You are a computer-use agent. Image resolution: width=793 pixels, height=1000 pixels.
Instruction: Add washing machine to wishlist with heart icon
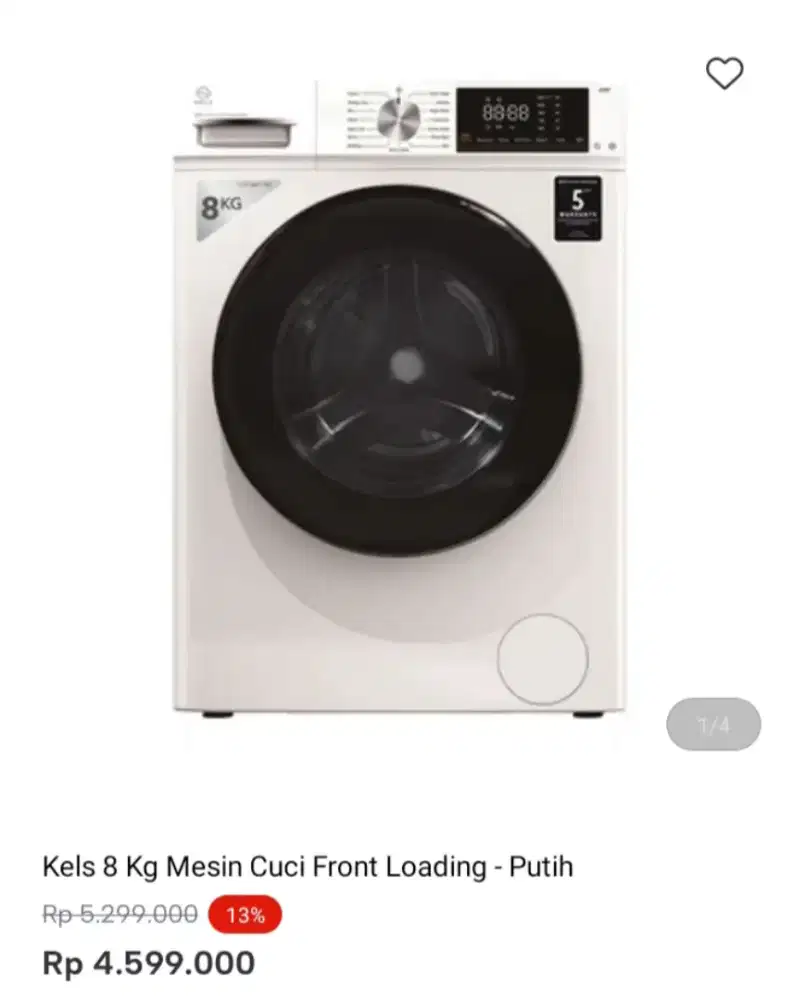coord(724,73)
